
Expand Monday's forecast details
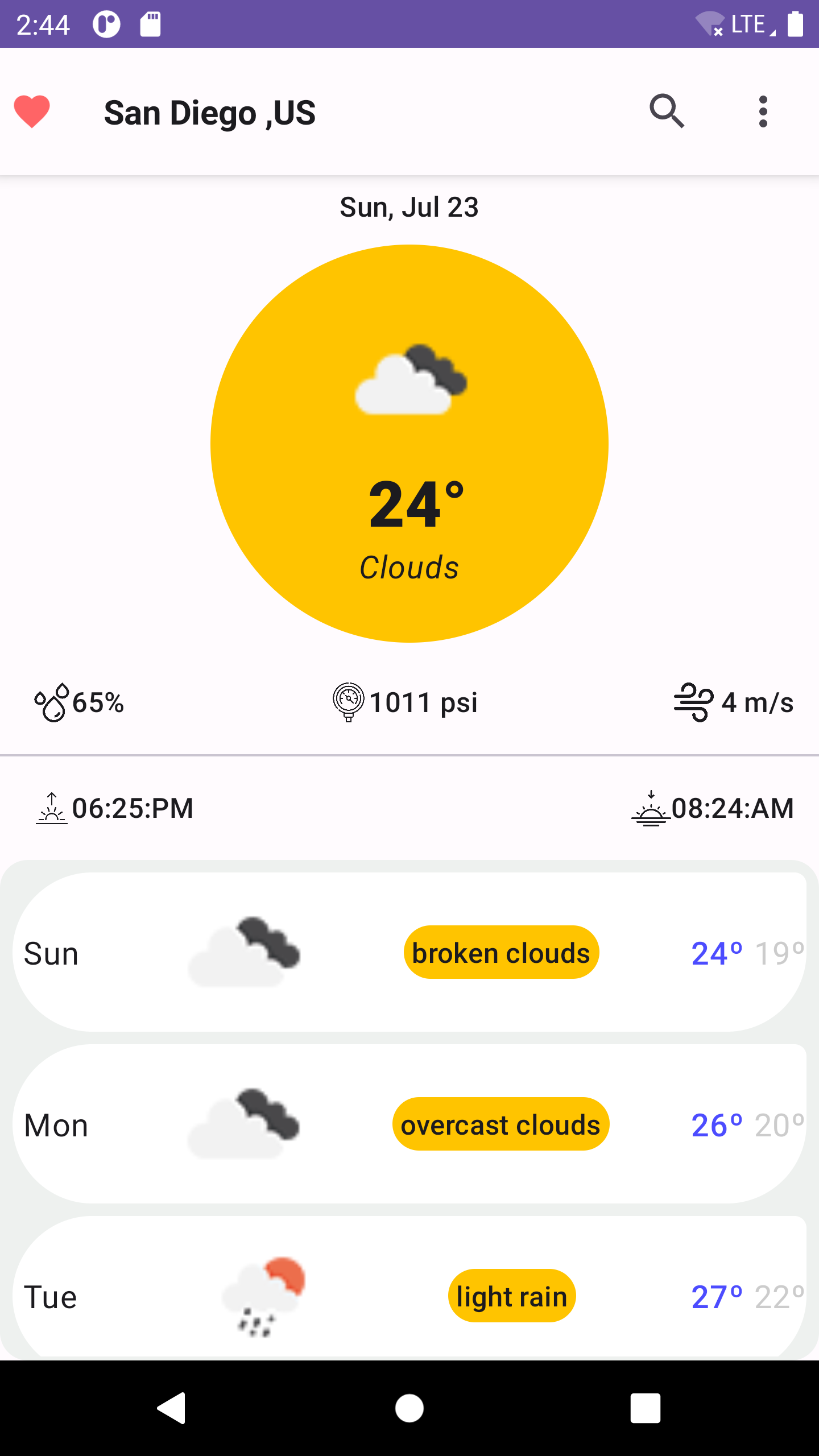click(x=409, y=1124)
